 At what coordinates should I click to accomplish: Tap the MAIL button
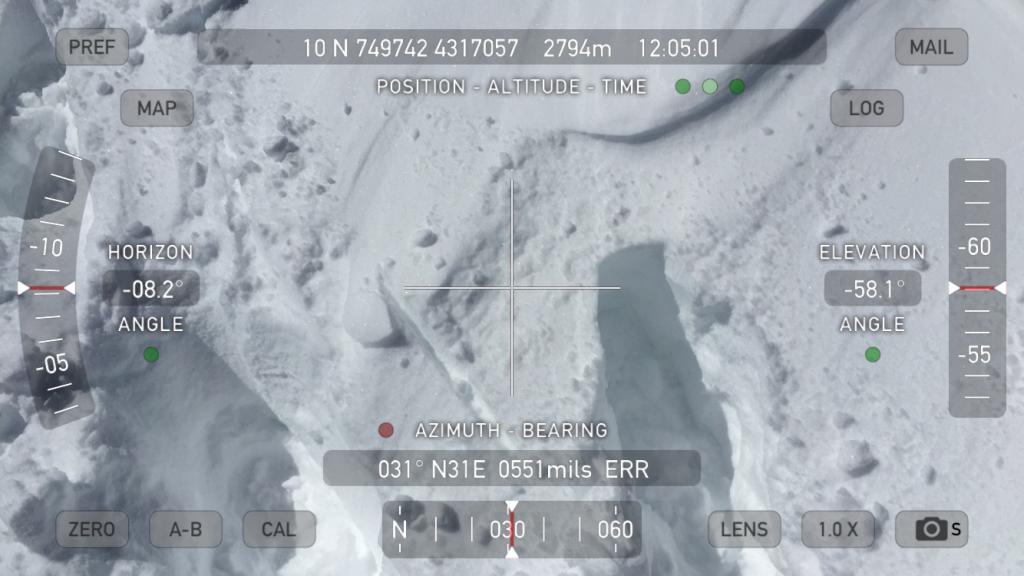click(931, 47)
